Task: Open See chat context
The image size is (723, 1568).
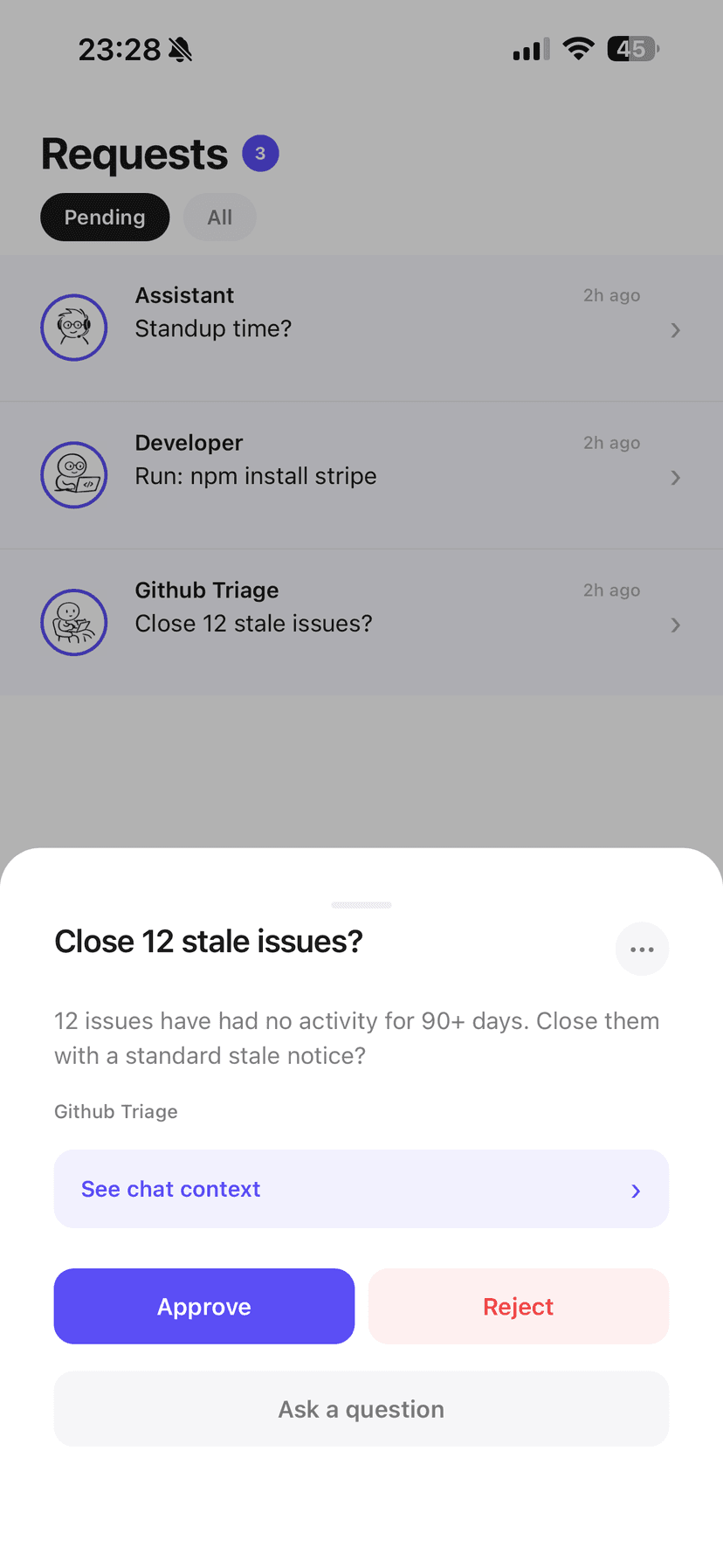Action: (361, 1189)
